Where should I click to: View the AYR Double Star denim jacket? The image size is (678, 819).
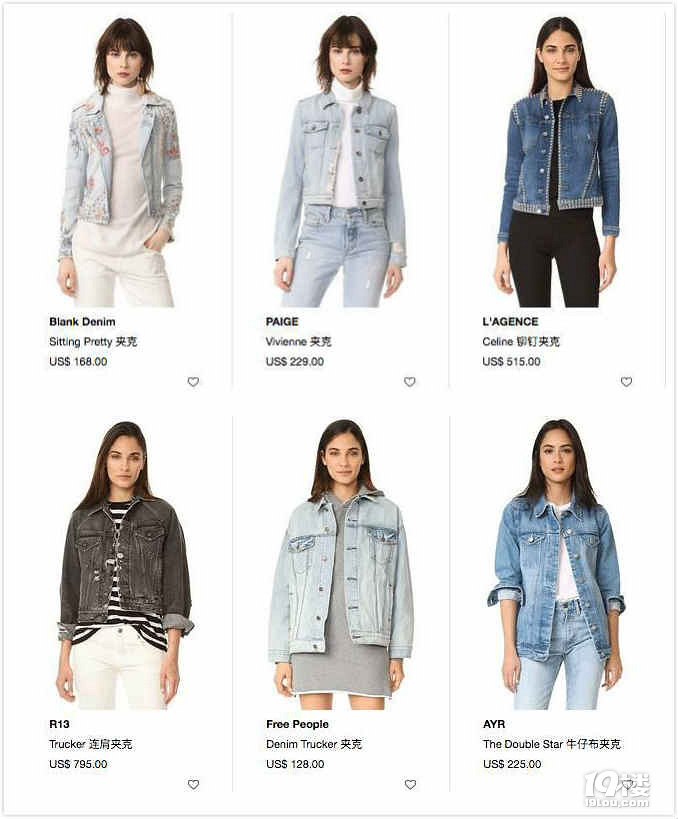[557, 568]
